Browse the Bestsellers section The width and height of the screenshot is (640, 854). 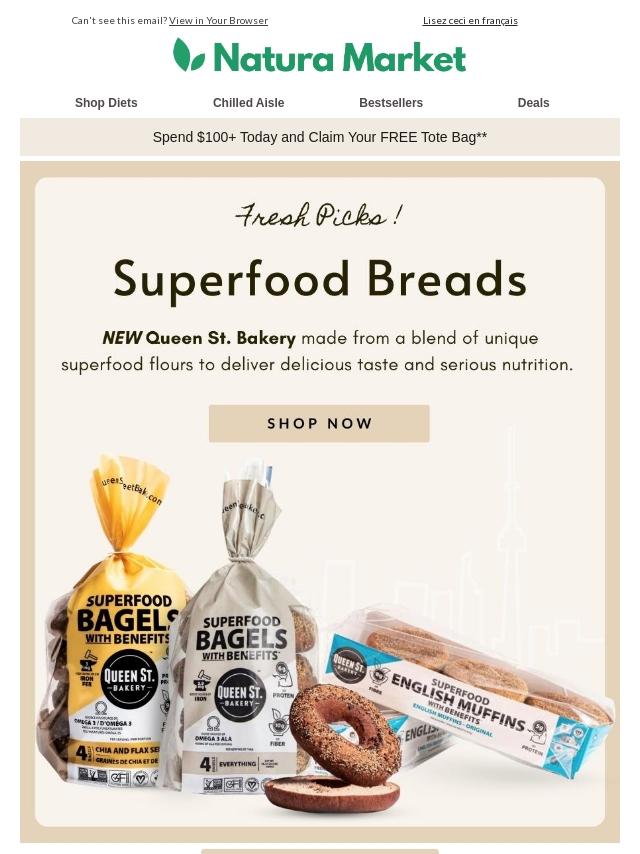coord(391,103)
